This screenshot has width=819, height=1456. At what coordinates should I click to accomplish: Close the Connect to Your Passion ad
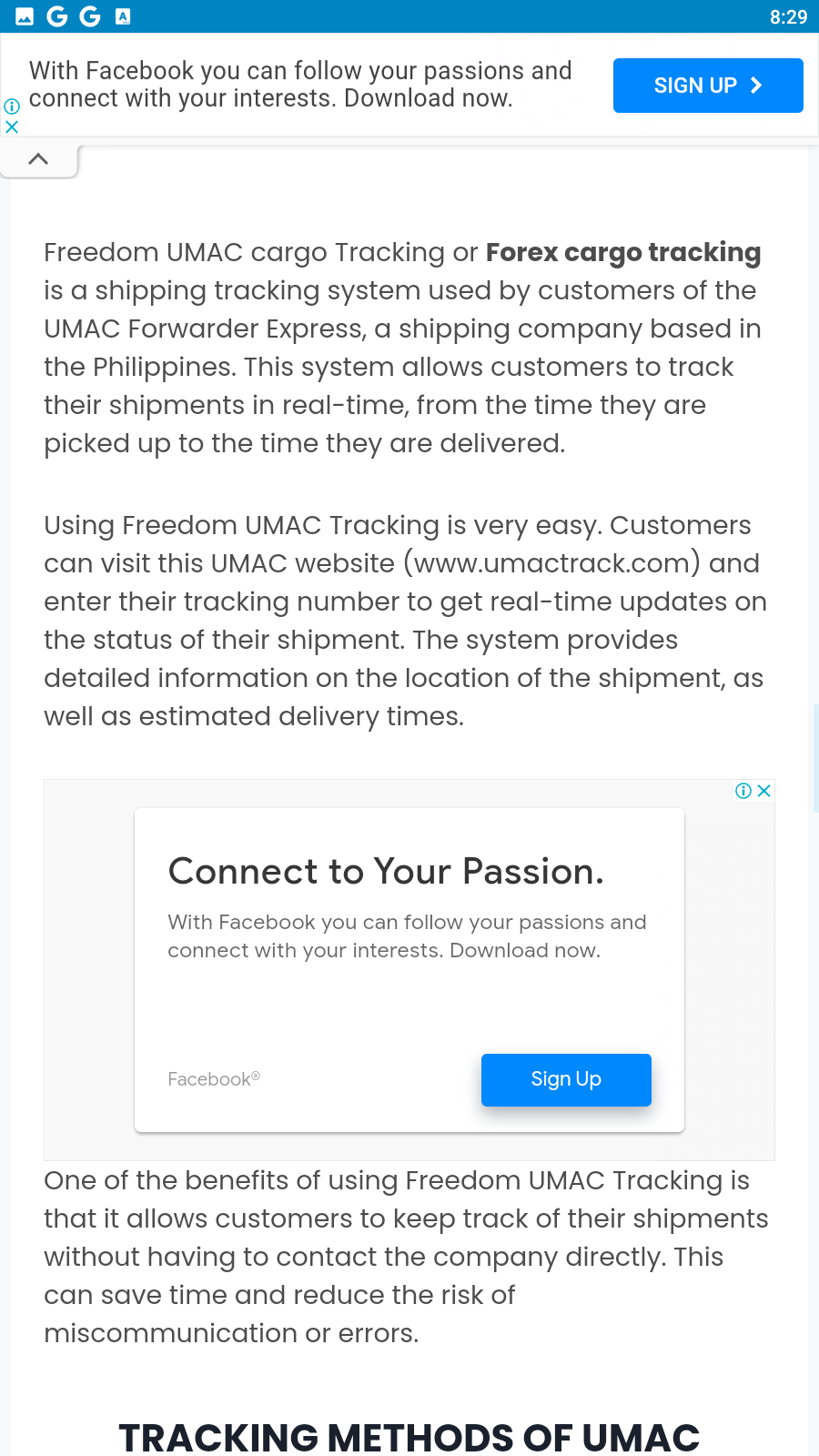764,791
